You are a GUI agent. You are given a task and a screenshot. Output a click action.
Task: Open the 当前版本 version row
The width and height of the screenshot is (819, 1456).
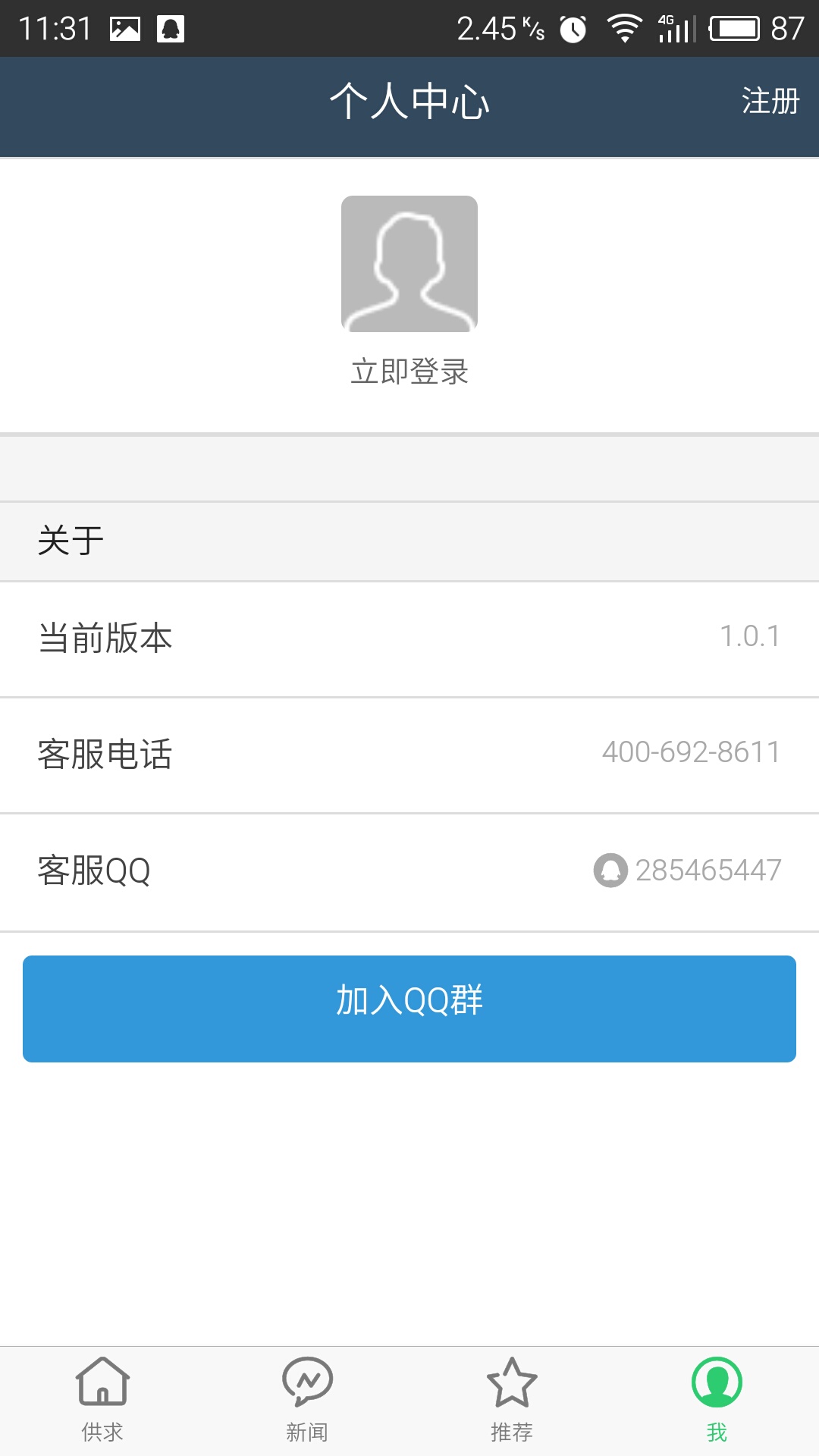coord(409,639)
